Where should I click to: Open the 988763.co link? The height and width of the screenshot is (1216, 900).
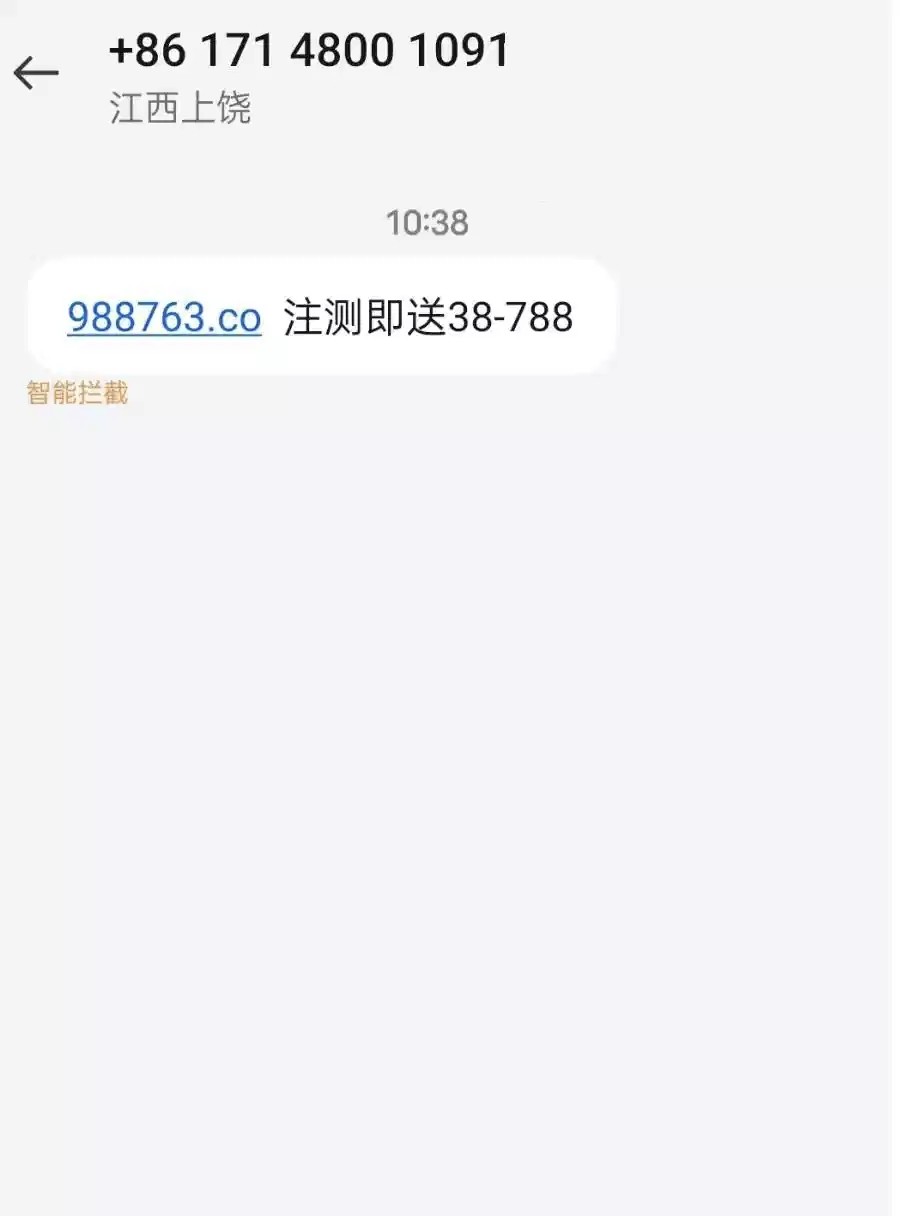pos(164,318)
